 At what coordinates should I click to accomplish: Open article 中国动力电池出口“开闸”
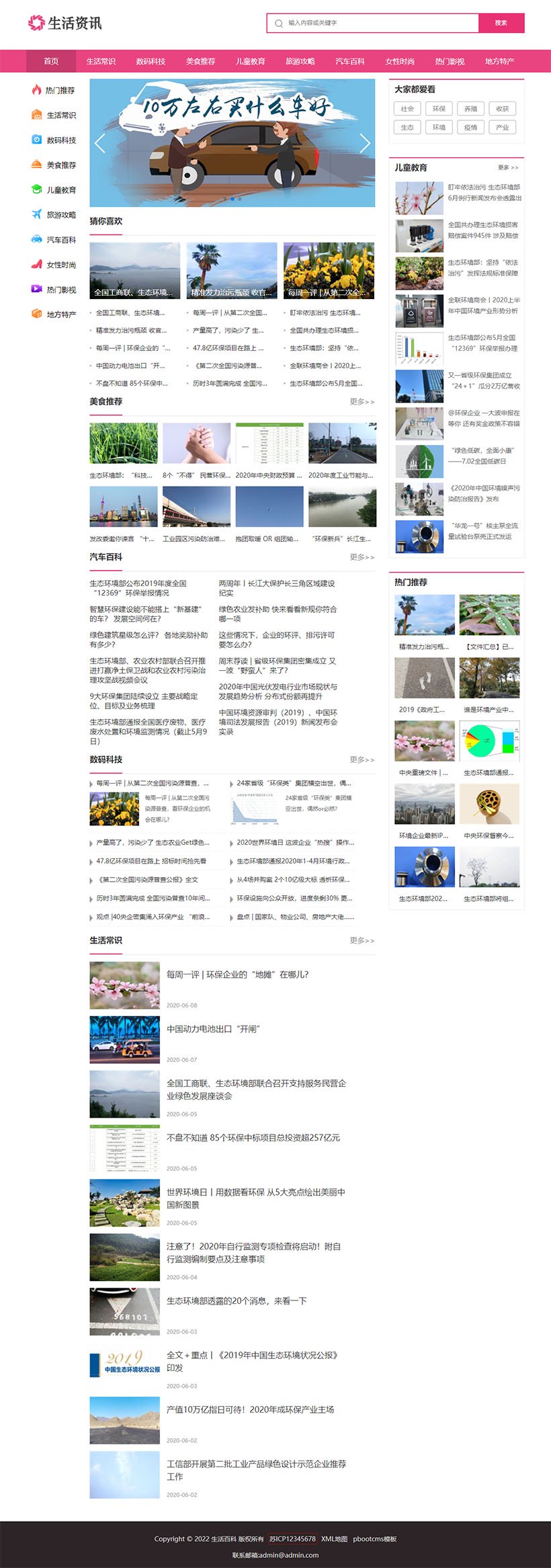212,1028
